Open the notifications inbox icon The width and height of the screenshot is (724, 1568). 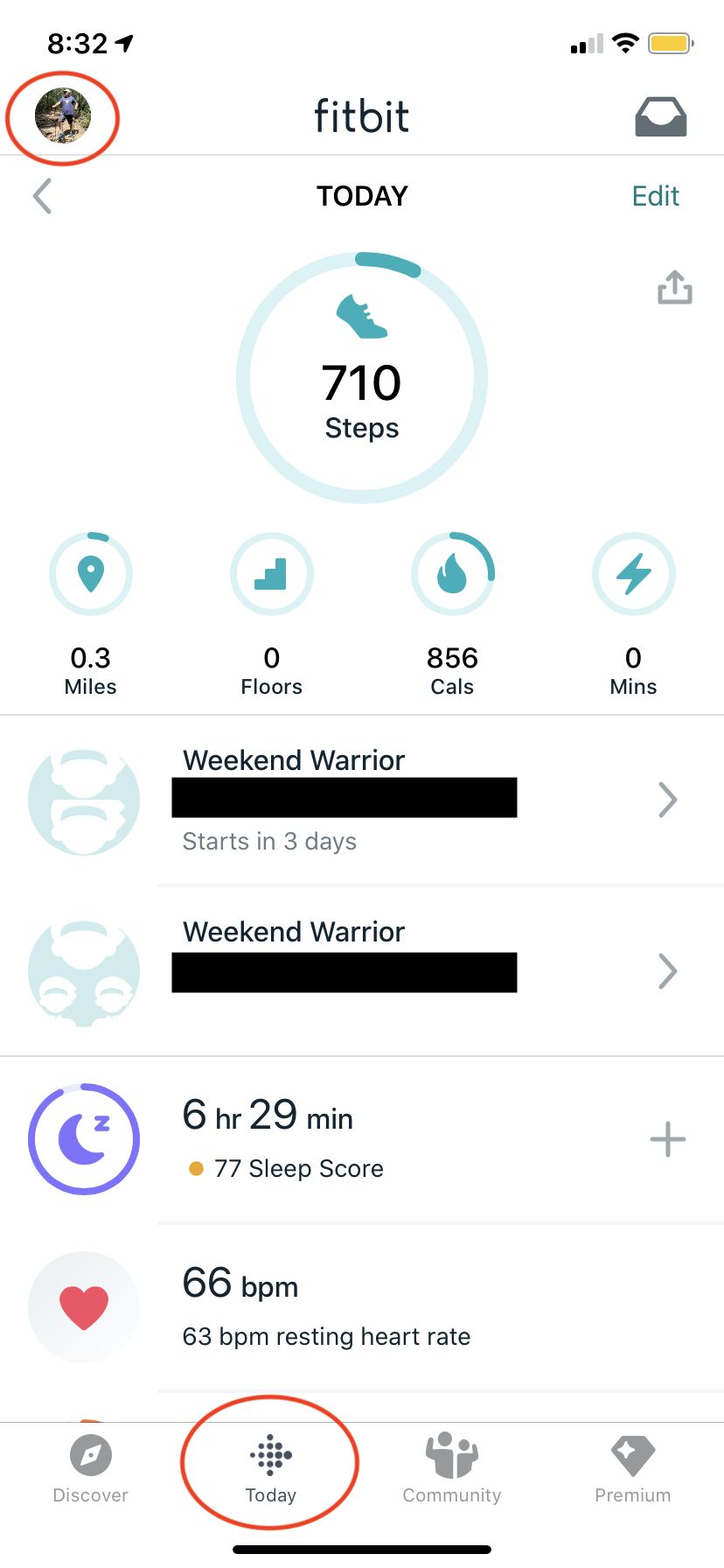click(x=660, y=115)
